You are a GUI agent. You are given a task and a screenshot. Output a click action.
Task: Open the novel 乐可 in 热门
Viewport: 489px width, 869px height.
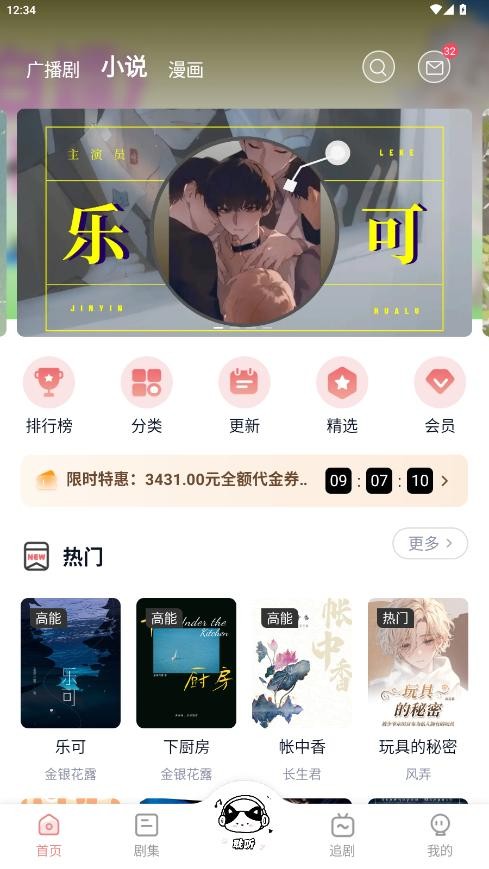(x=70, y=689)
